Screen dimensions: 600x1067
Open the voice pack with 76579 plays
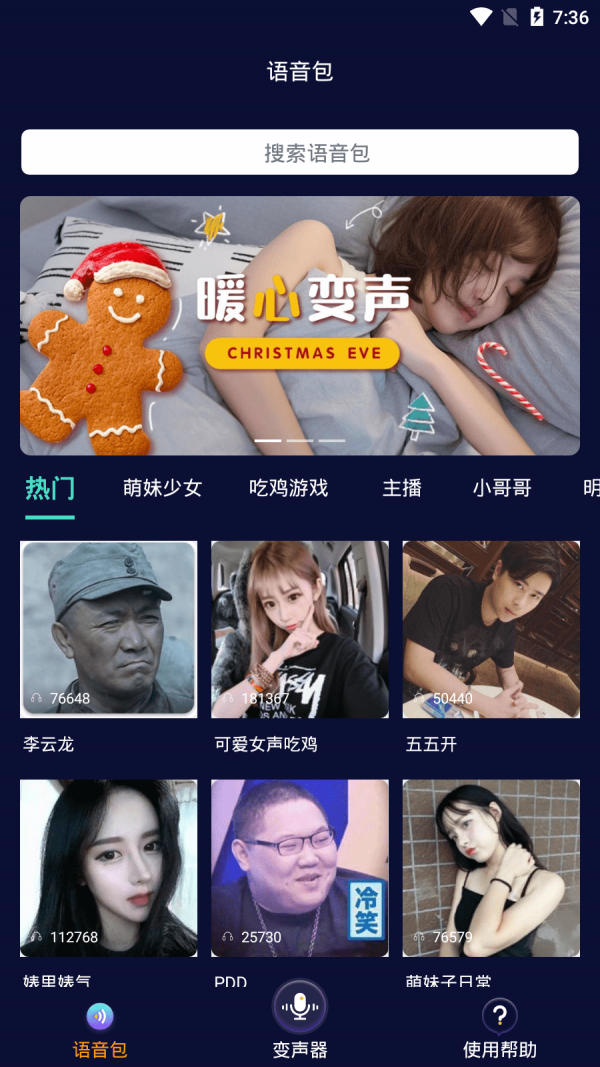pos(491,867)
